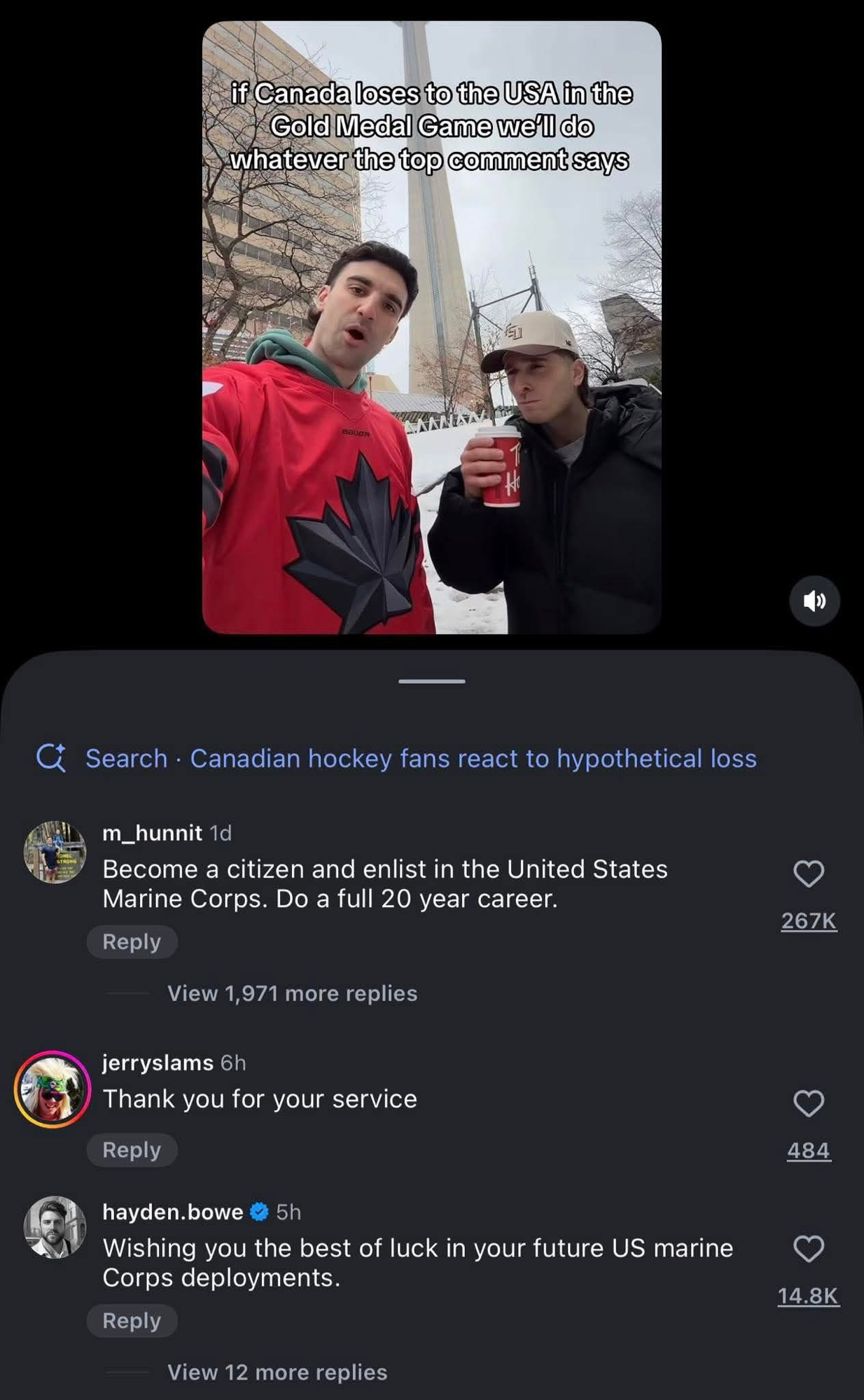This screenshot has width=864, height=1400.
Task: Visit hayden.bowe's profile via username
Action: (172, 1212)
